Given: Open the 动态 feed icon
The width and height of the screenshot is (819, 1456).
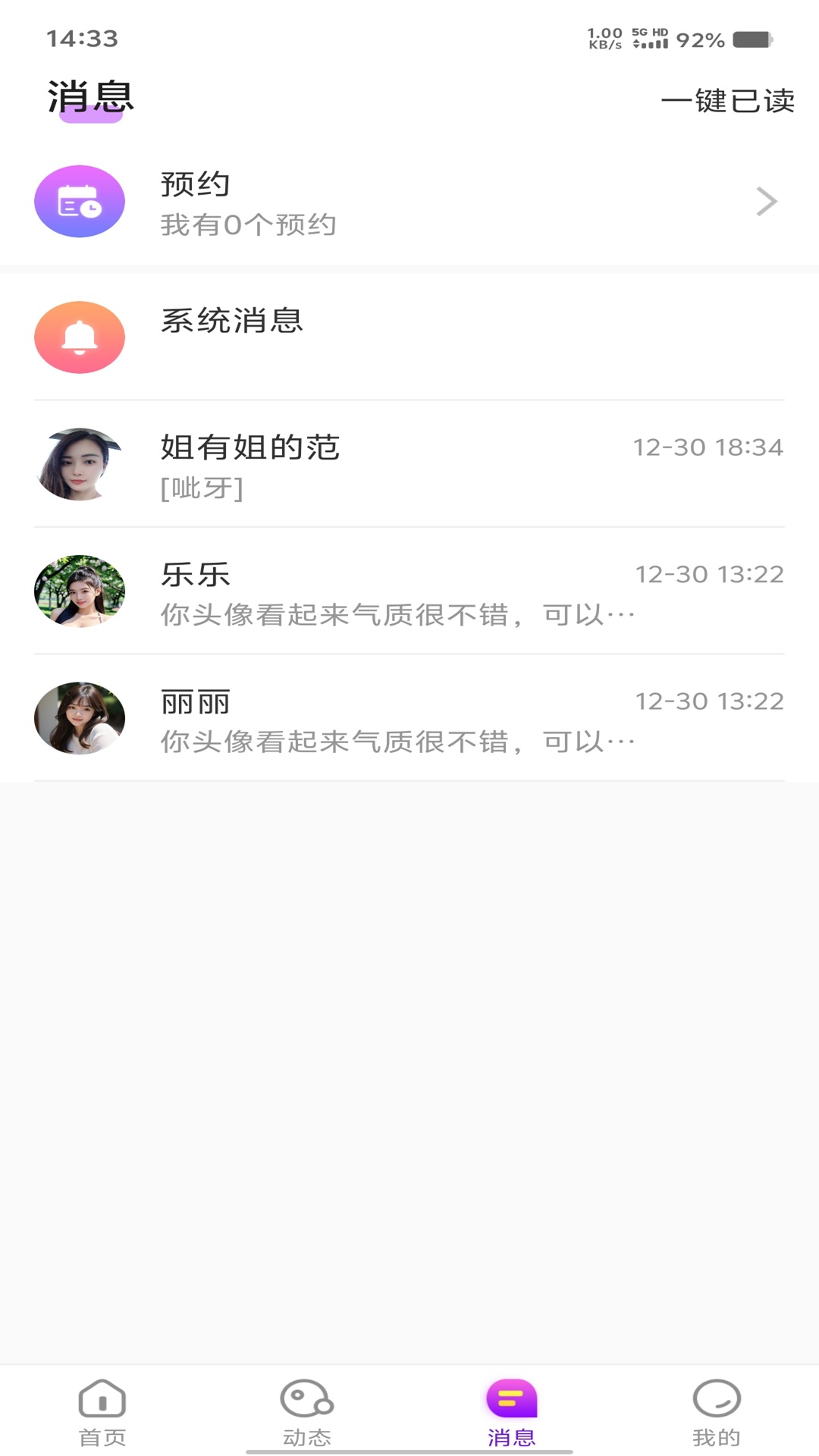Looking at the screenshot, I should 306,1407.
